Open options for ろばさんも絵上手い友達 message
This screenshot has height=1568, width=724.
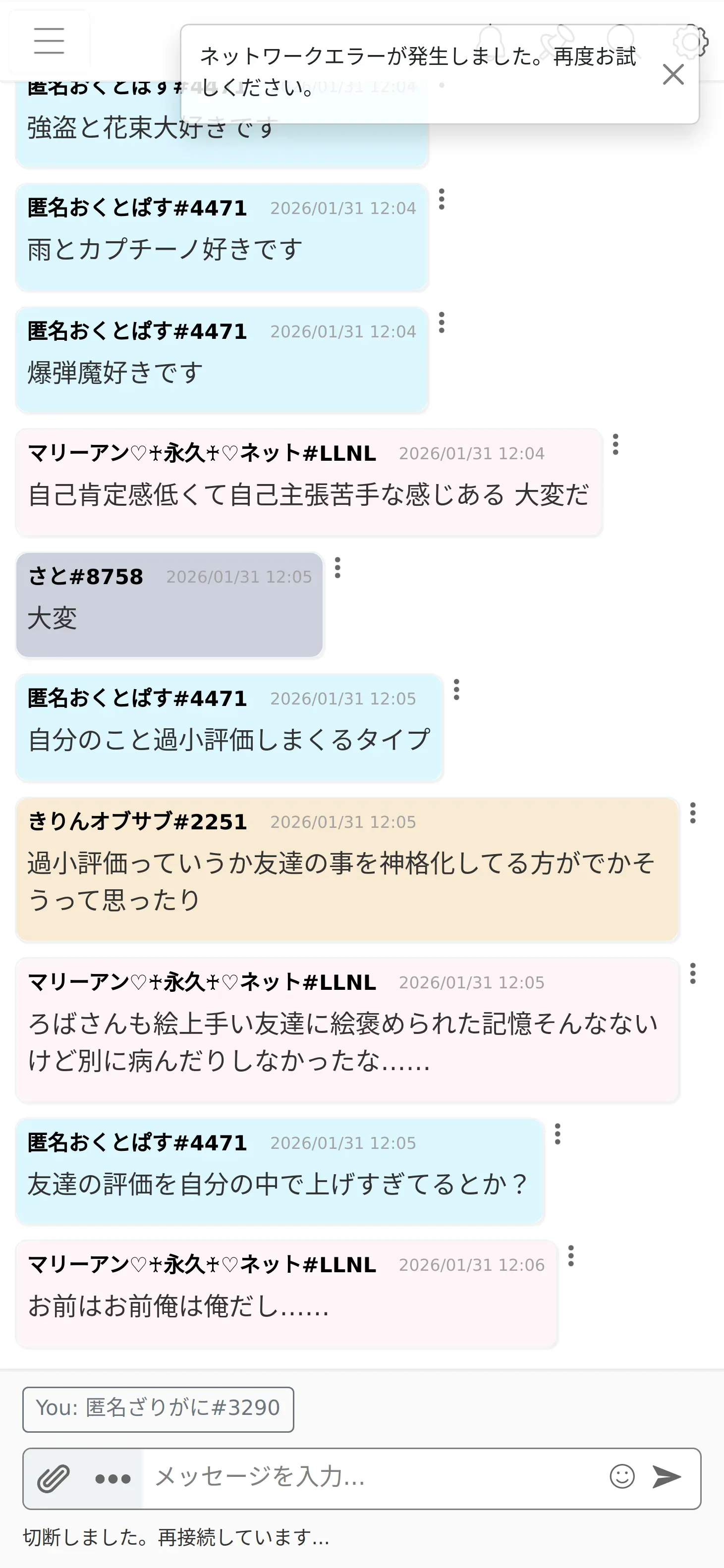(x=692, y=973)
